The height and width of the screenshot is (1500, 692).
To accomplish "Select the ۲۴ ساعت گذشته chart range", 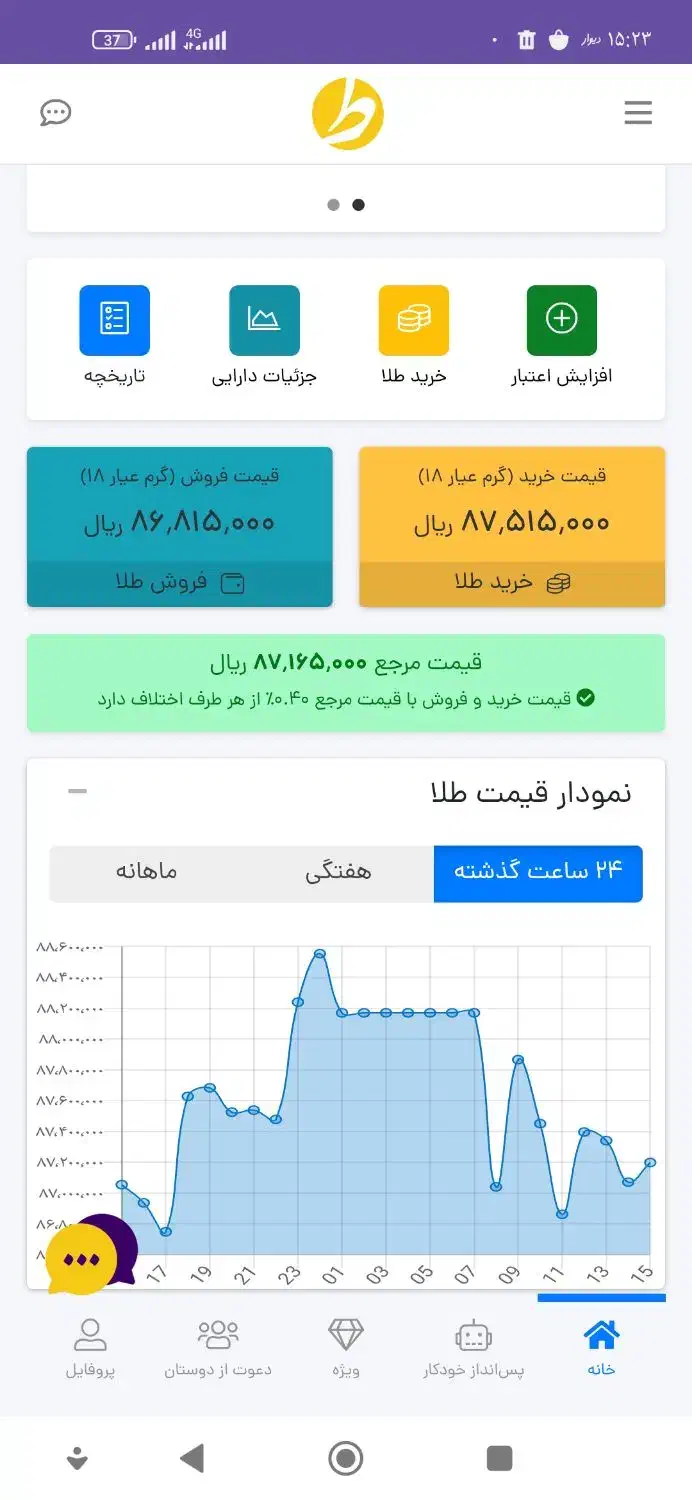I will (538, 873).
